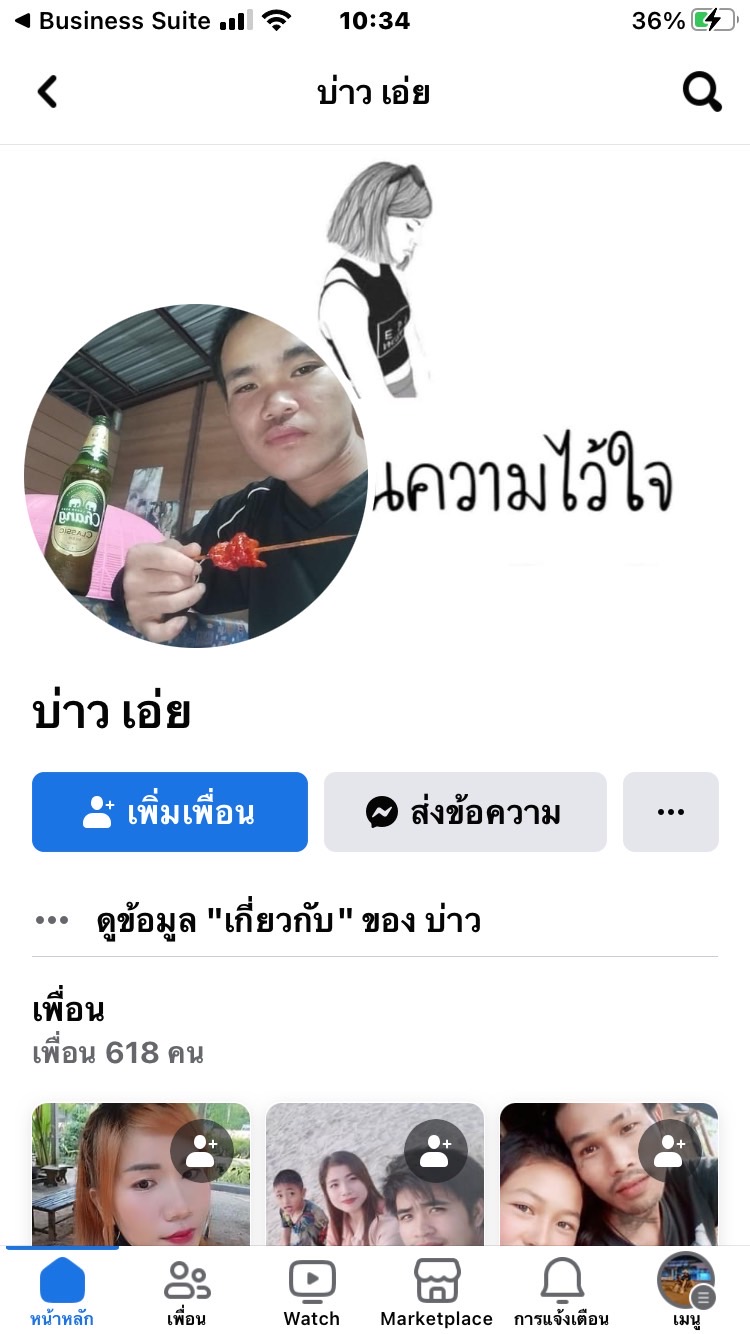The height and width of the screenshot is (1334, 750).
Task: Switch to the Watch tab
Action: pos(312,1292)
